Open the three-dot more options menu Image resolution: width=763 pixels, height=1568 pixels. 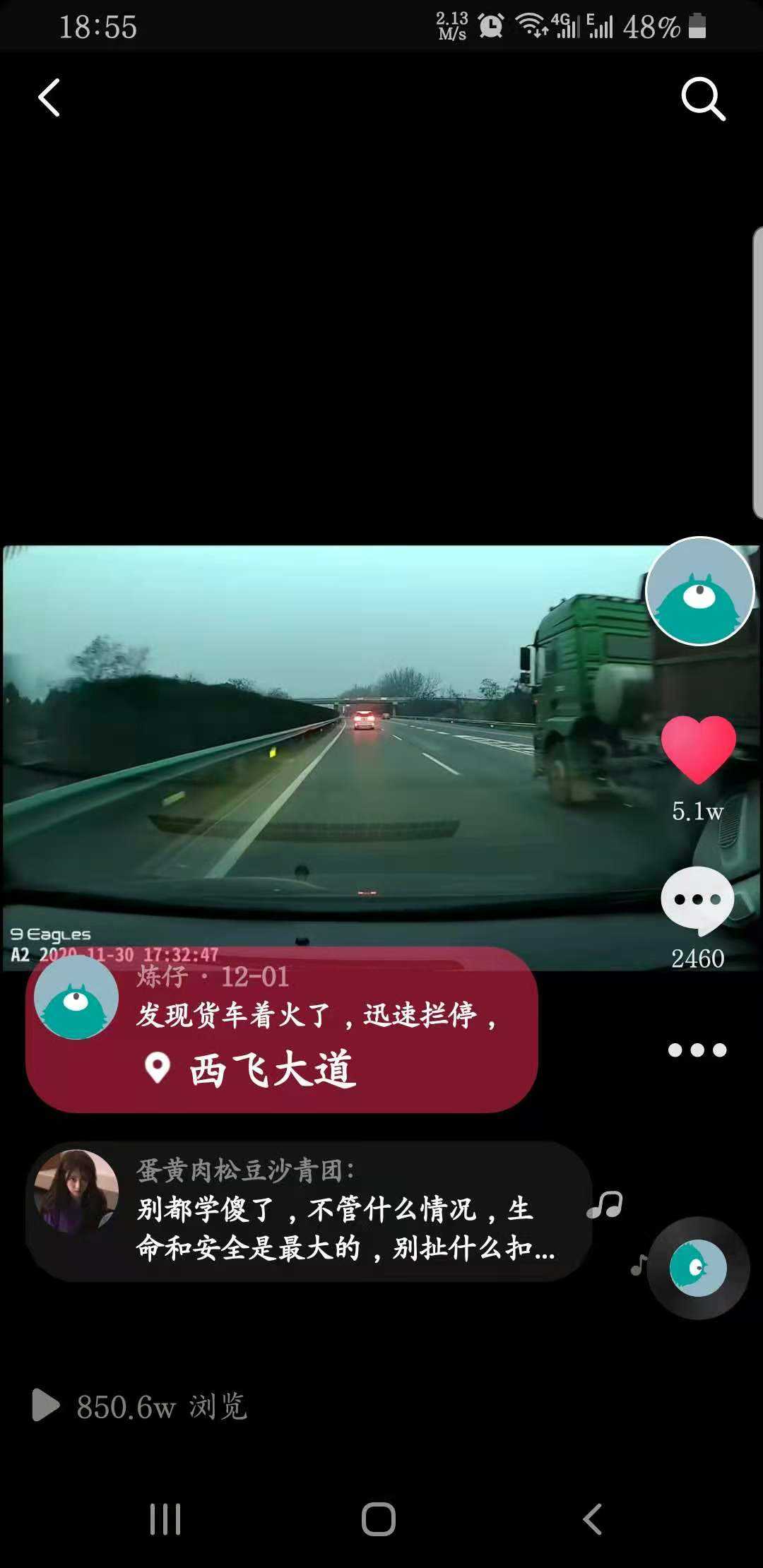[x=697, y=1050]
